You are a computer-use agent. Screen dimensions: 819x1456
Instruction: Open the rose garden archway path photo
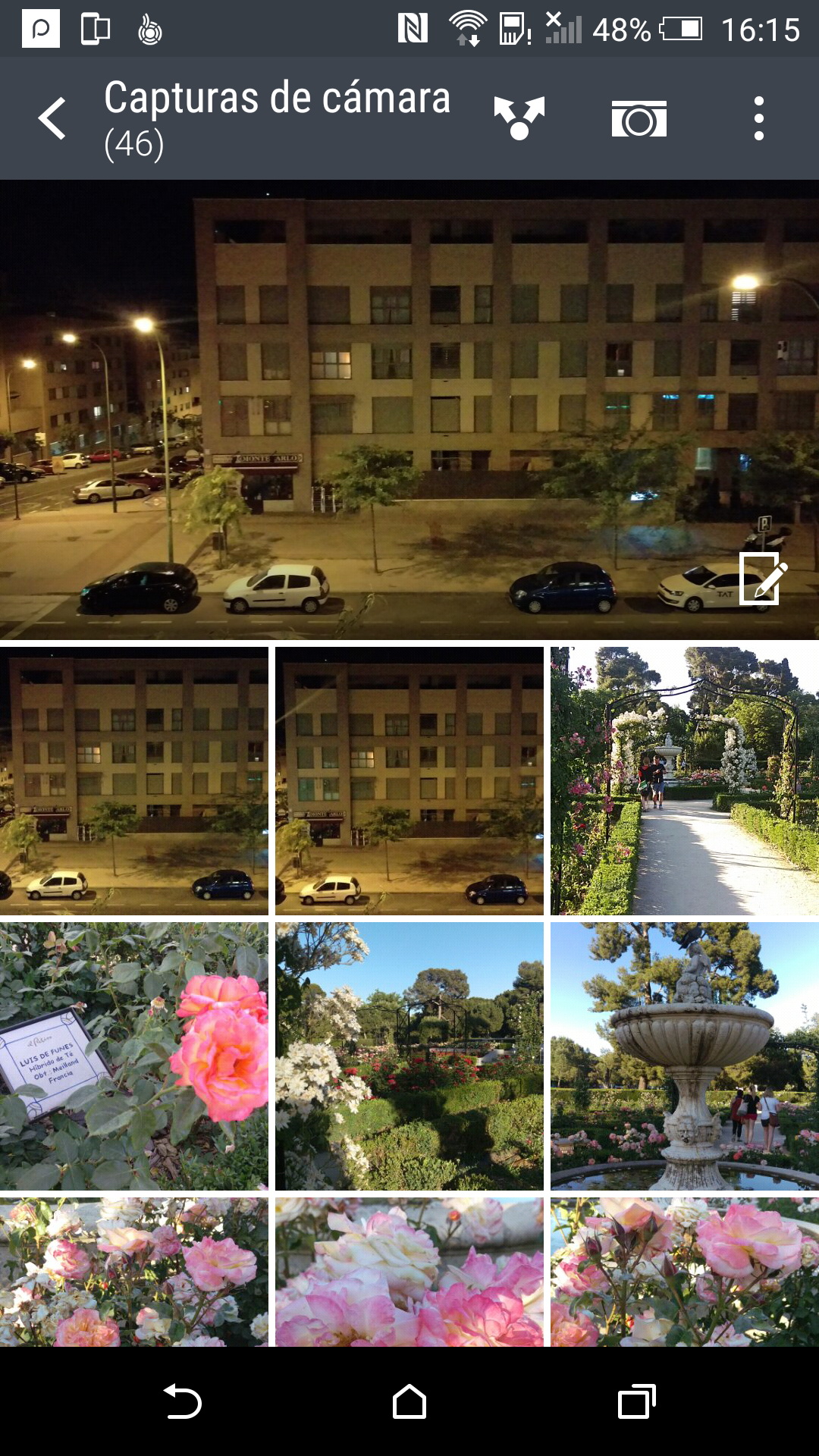click(684, 780)
